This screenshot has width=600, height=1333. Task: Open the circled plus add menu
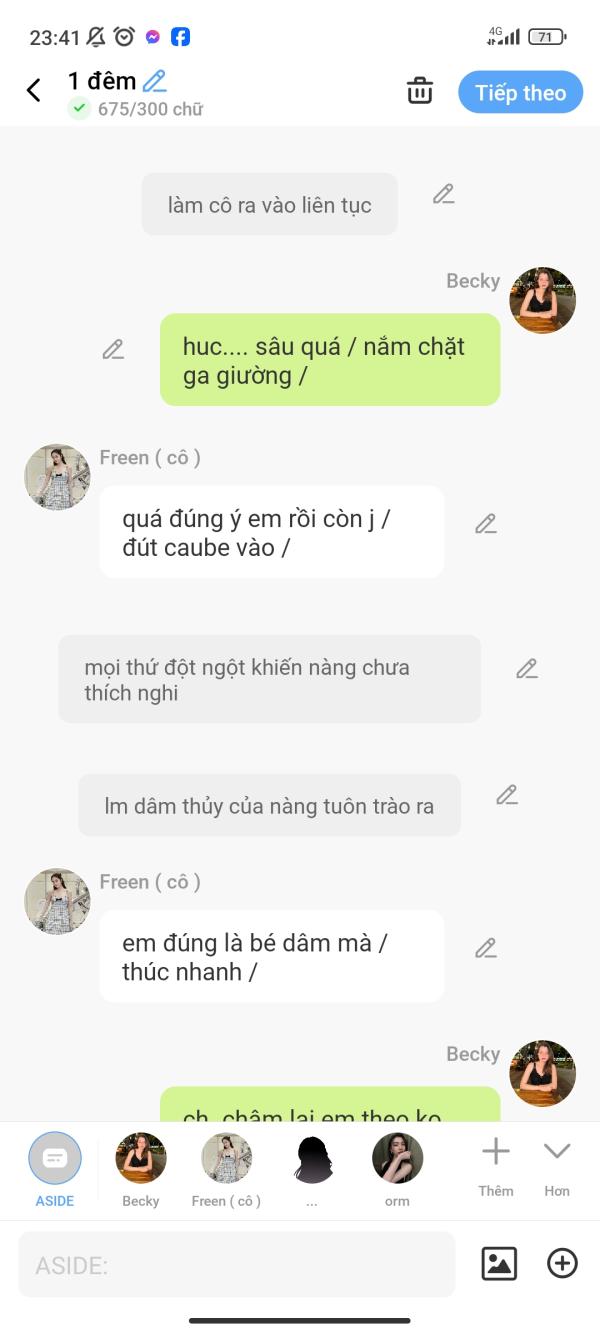(x=562, y=1264)
